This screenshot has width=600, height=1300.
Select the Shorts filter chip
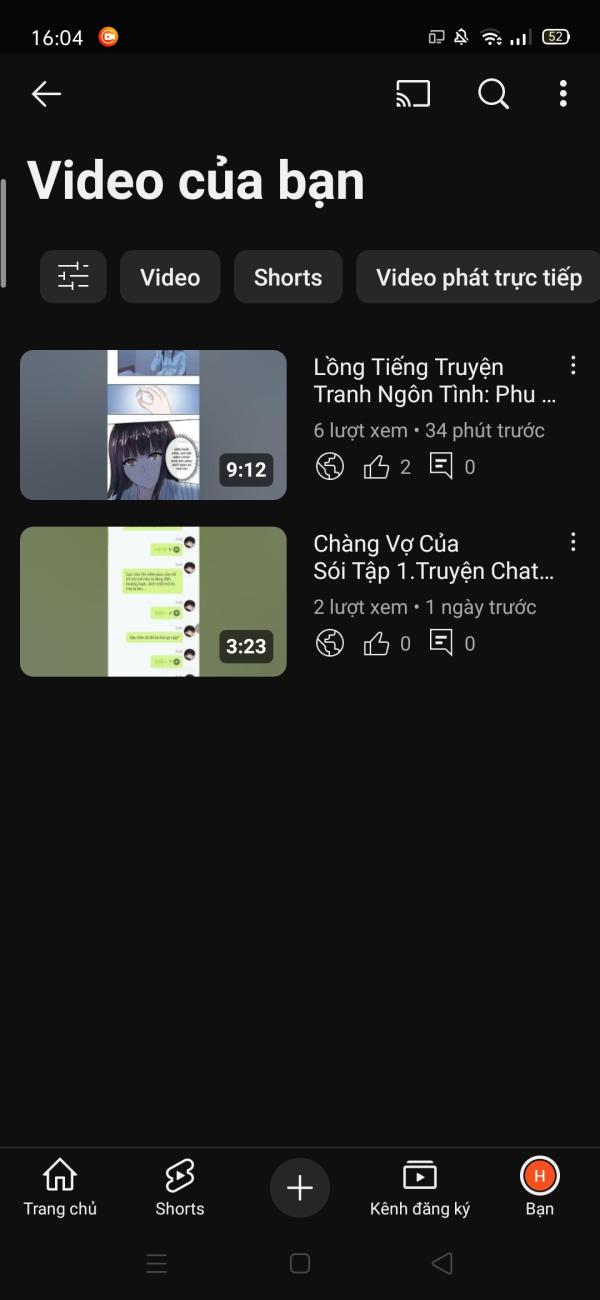pos(288,277)
